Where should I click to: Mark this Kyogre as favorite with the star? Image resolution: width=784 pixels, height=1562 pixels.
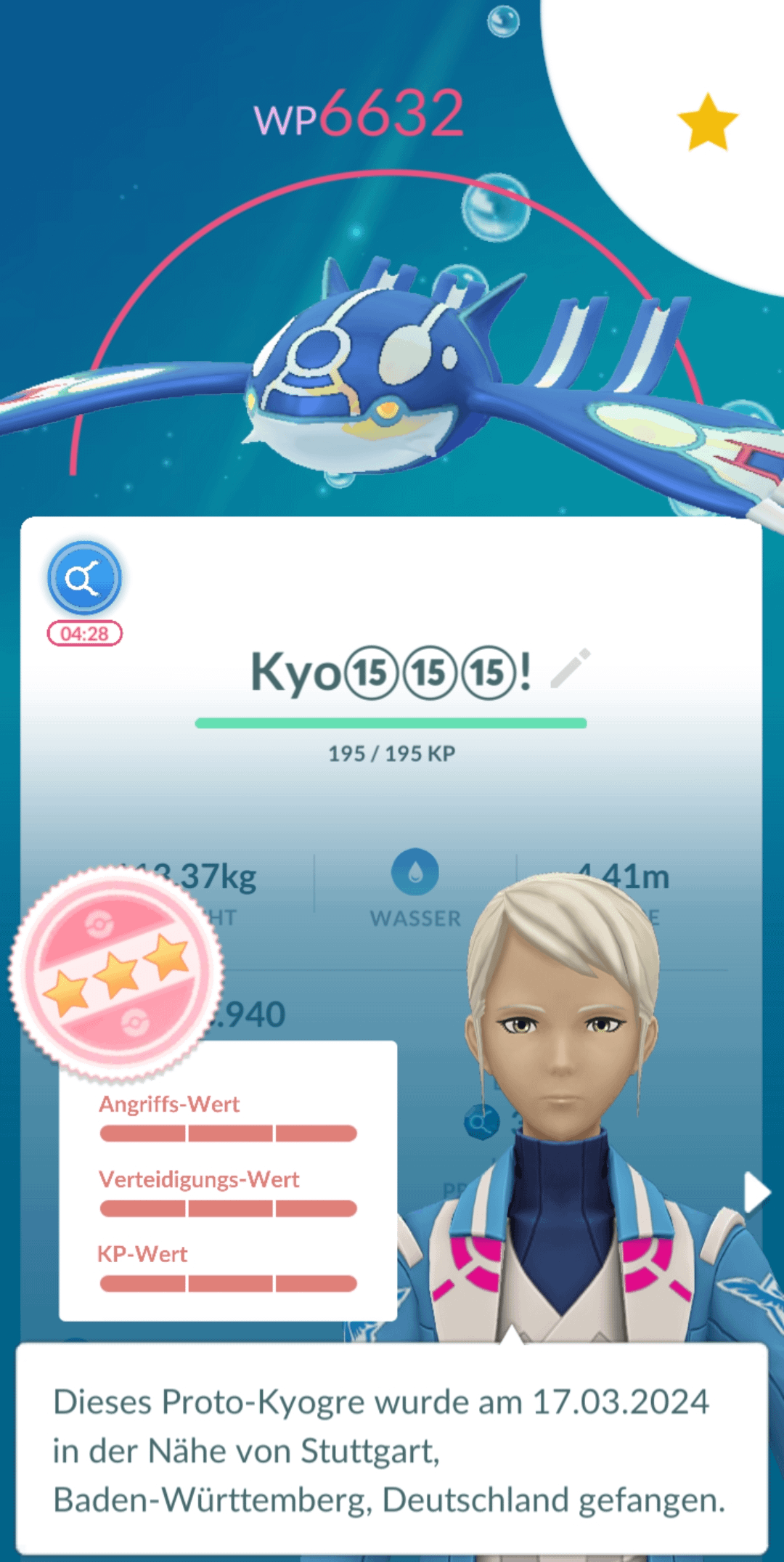(x=706, y=123)
